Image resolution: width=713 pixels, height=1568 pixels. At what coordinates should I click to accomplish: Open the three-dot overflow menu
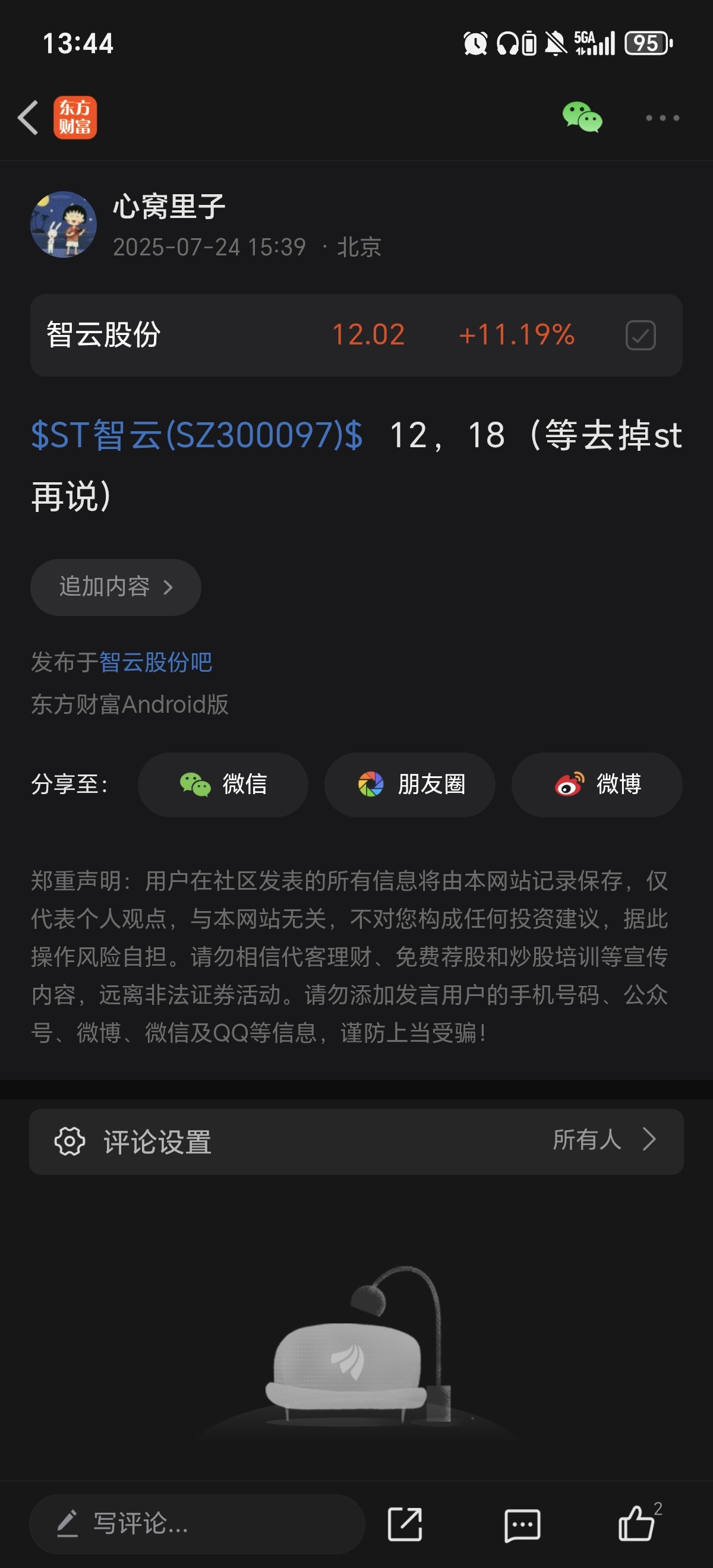662,118
